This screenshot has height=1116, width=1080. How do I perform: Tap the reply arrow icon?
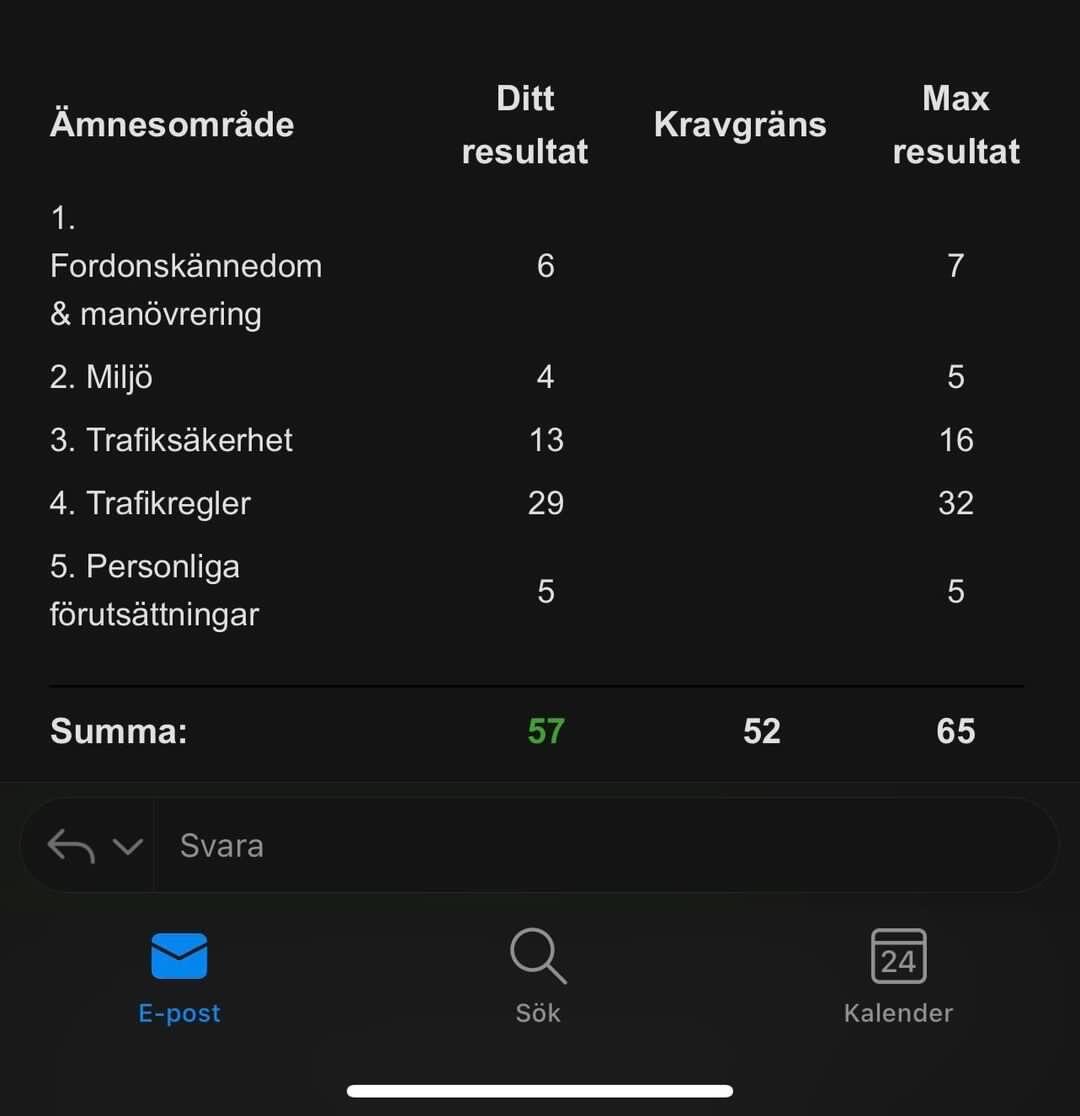pos(70,846)
